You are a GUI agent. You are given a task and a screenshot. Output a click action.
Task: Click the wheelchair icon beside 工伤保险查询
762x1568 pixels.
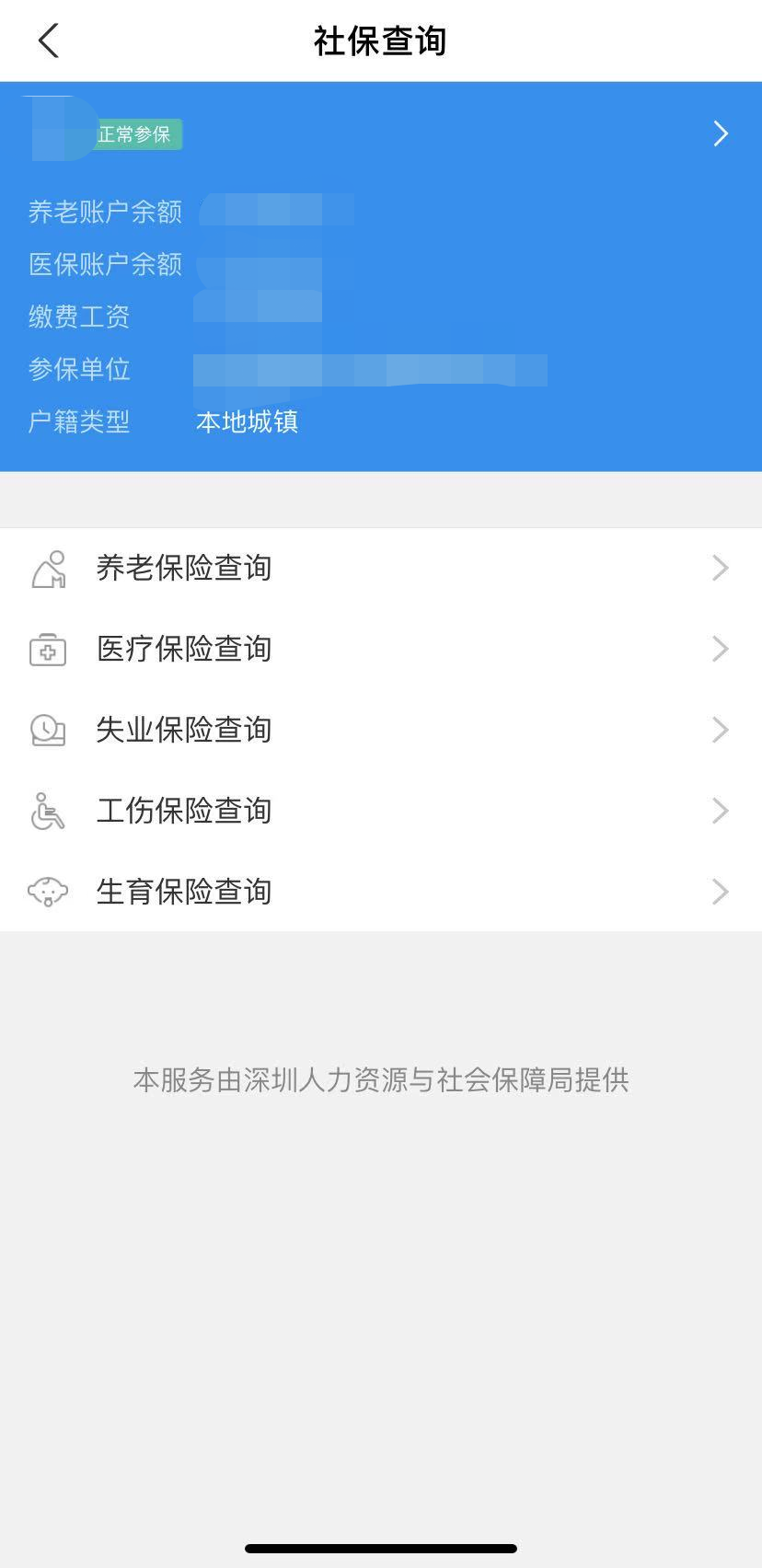(x=48, y=811)
